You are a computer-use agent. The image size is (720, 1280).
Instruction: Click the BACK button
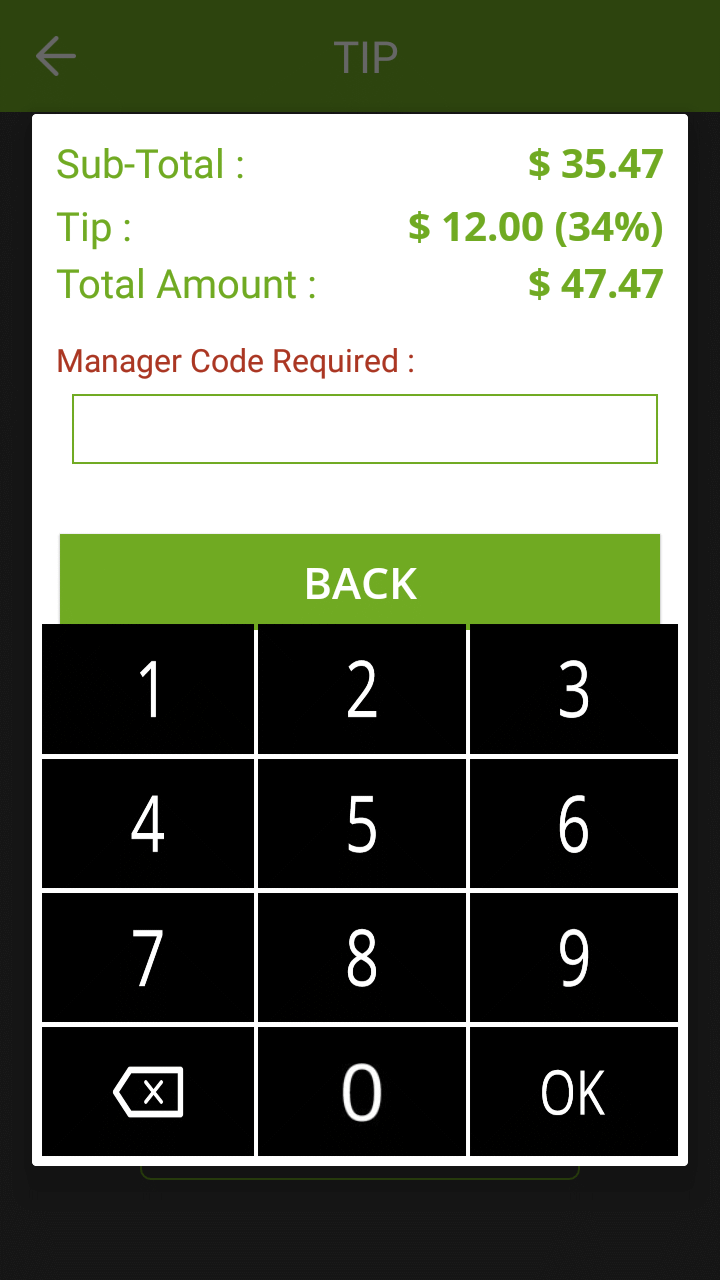click(x=360, y=582)
